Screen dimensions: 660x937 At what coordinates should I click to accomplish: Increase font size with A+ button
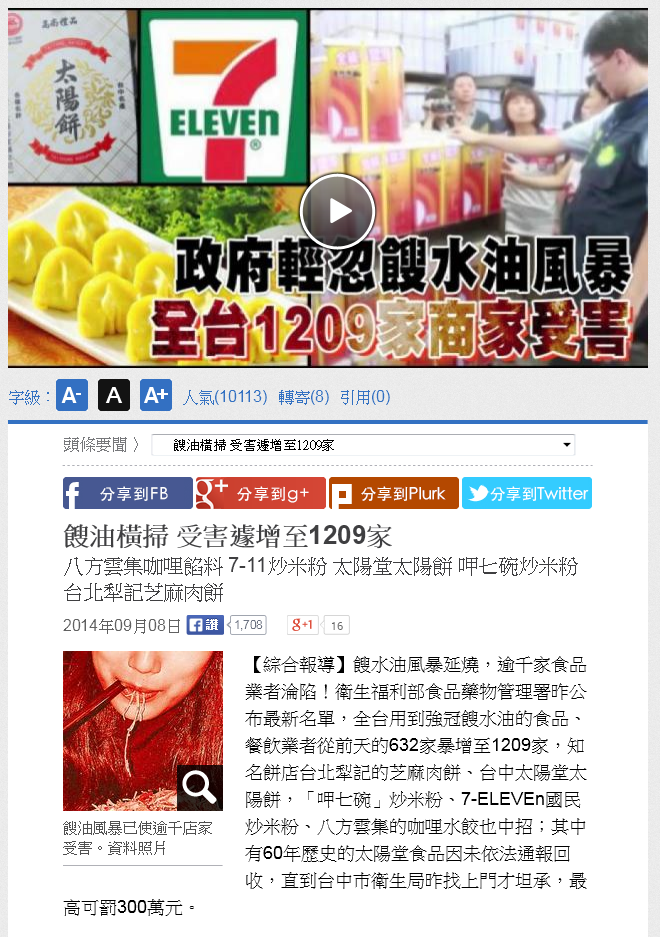coord(156,396)
